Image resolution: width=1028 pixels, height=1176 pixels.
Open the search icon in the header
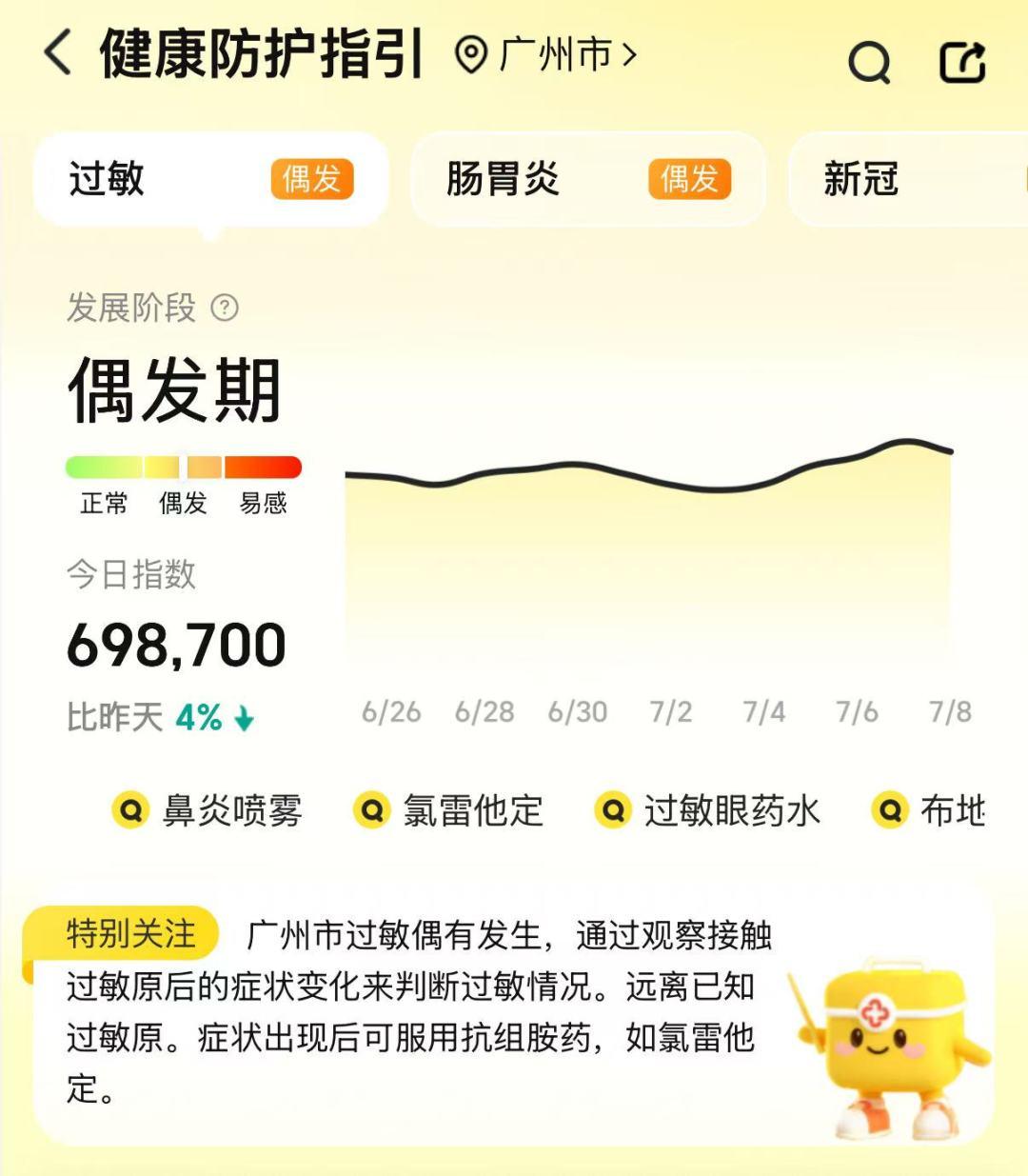pos(868,63)
